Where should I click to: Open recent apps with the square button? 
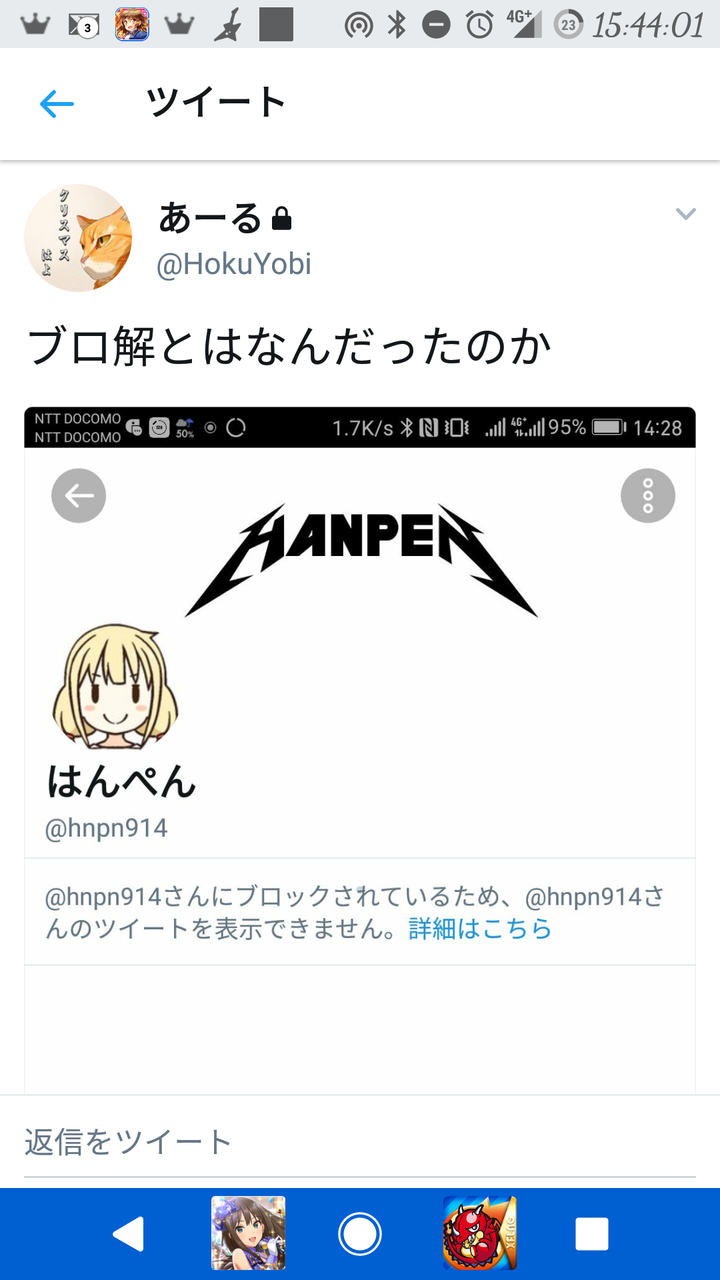(x=591, y=1234)
